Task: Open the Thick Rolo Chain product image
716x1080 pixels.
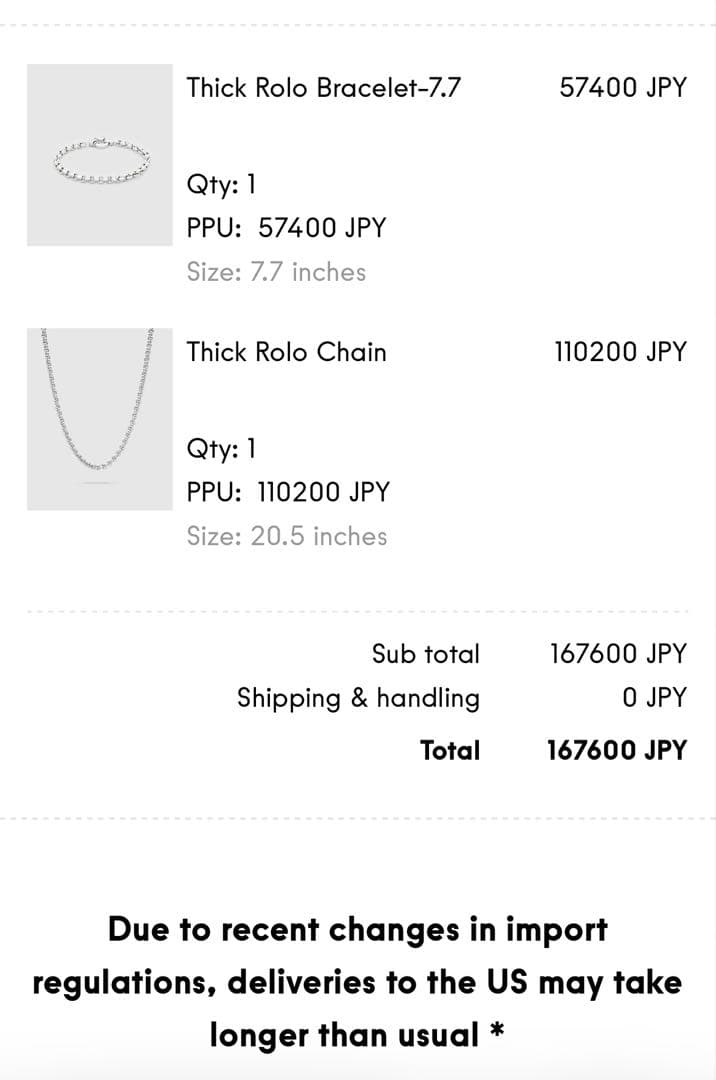Action: (99, 418)
